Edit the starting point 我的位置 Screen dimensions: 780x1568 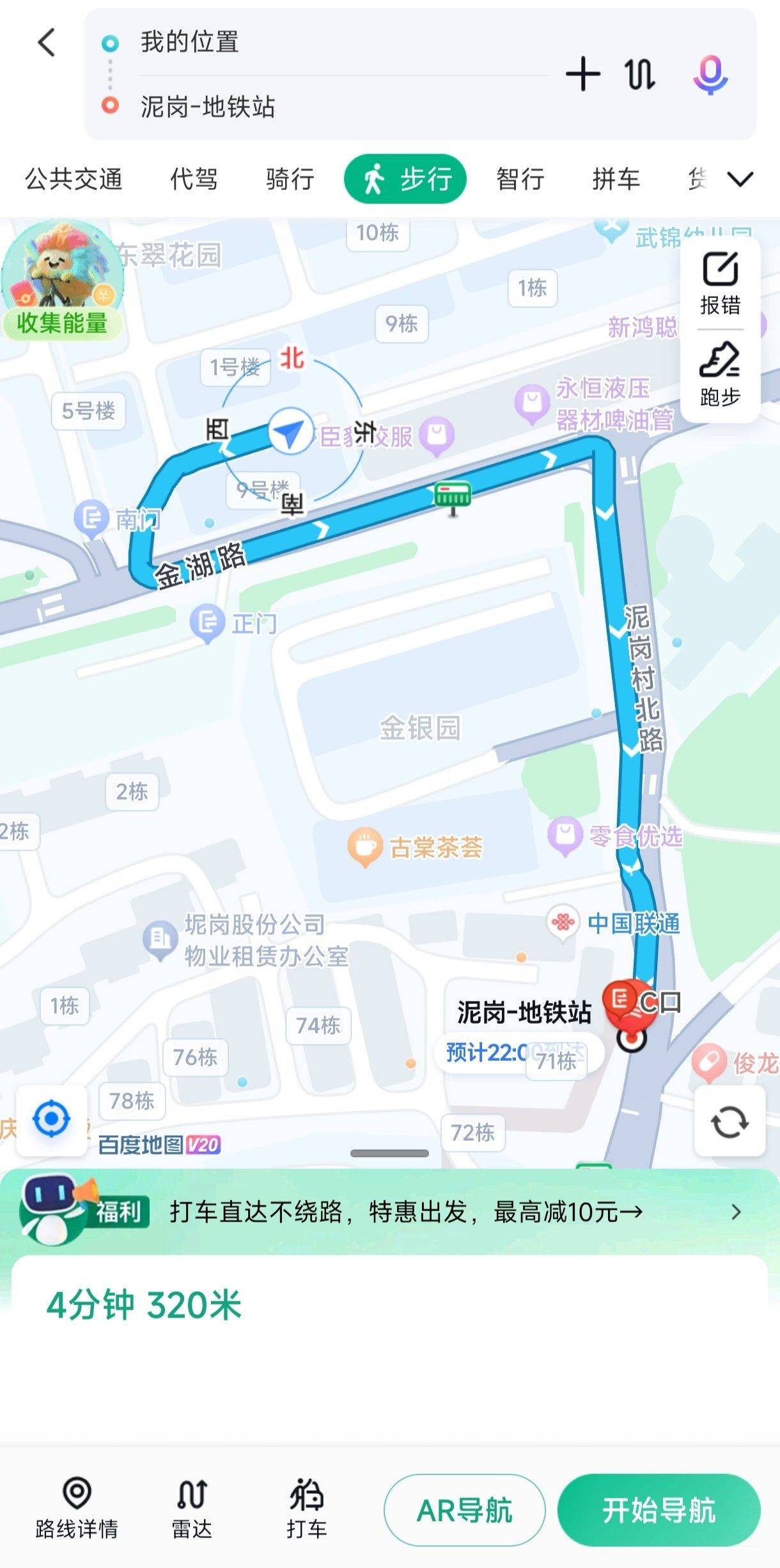click(189, 42)
